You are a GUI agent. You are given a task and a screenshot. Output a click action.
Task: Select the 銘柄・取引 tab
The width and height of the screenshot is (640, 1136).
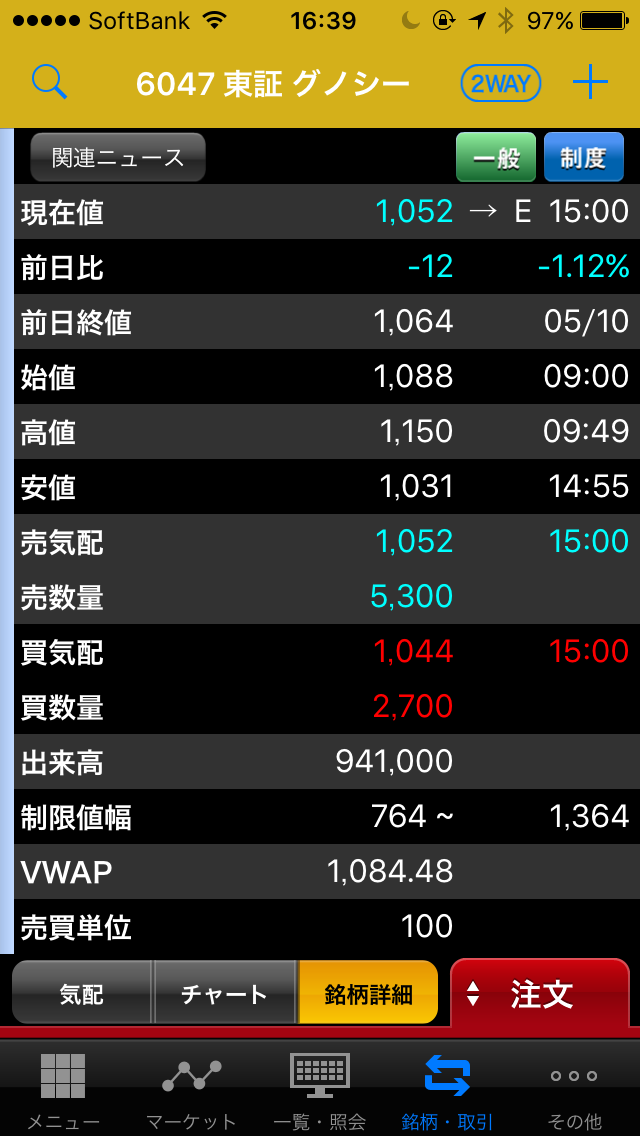click(x=447, y=1090)
